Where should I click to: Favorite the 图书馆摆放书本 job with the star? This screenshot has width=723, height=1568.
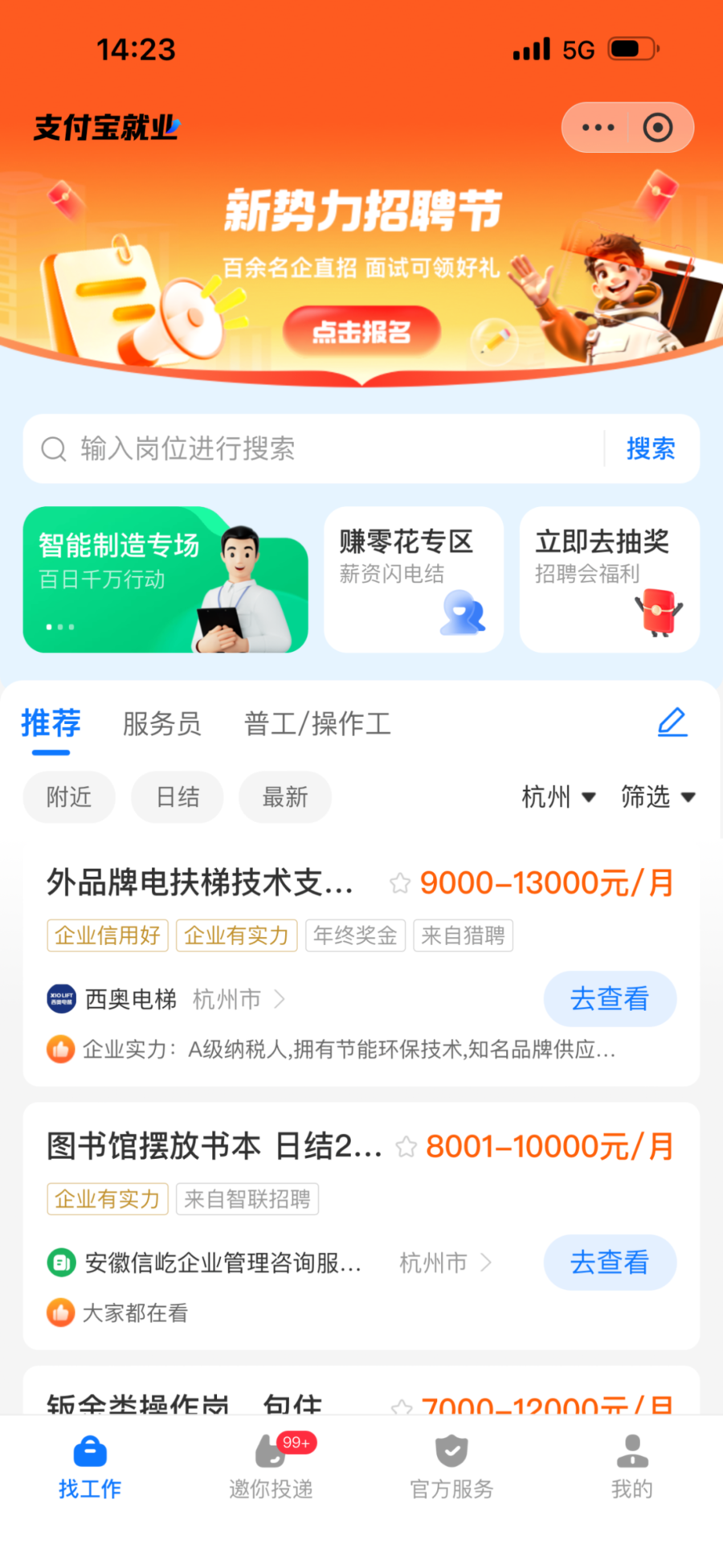(x=406, y=1147)
